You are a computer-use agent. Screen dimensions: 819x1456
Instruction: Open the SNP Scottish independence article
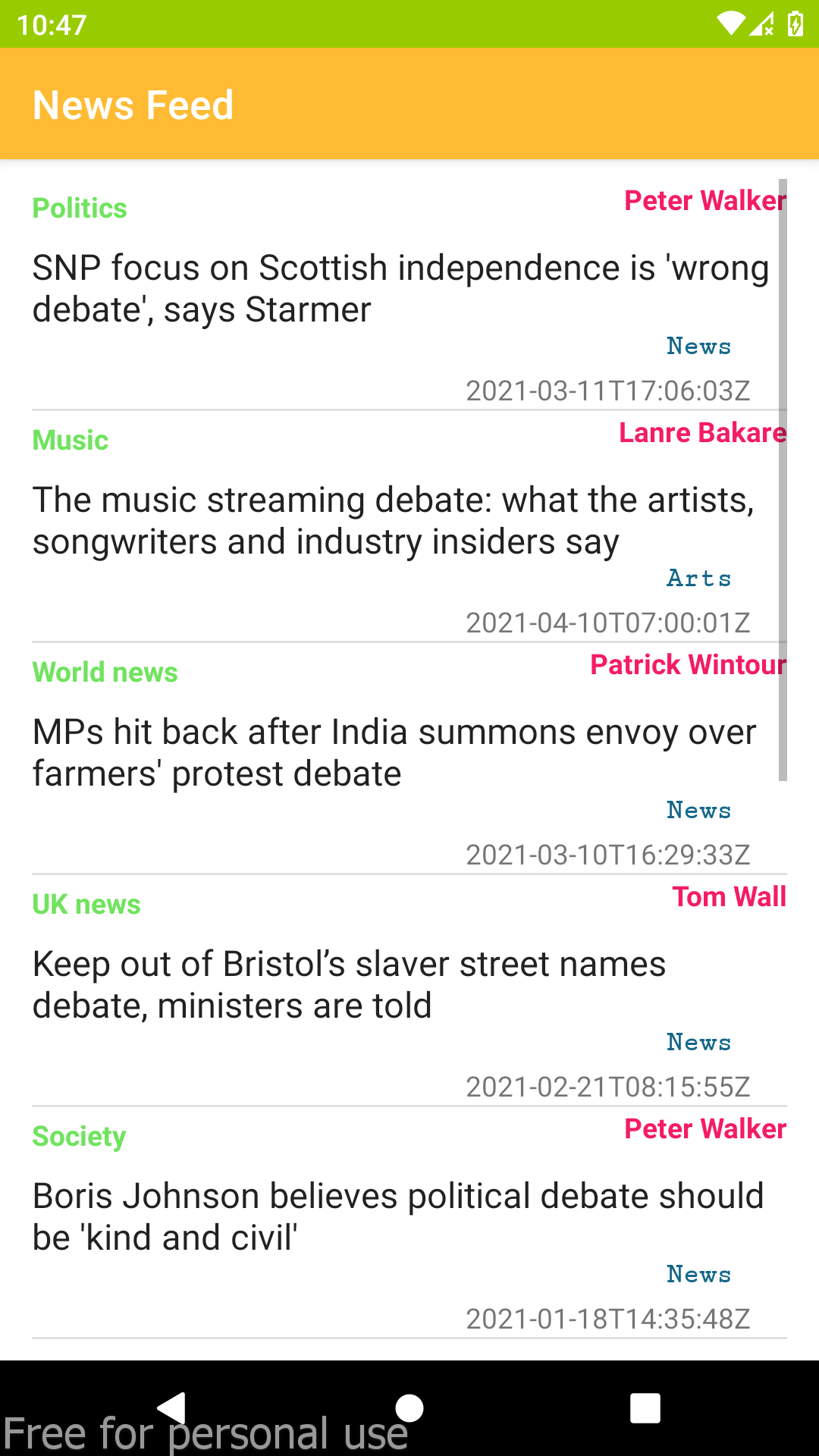(400, 289)
